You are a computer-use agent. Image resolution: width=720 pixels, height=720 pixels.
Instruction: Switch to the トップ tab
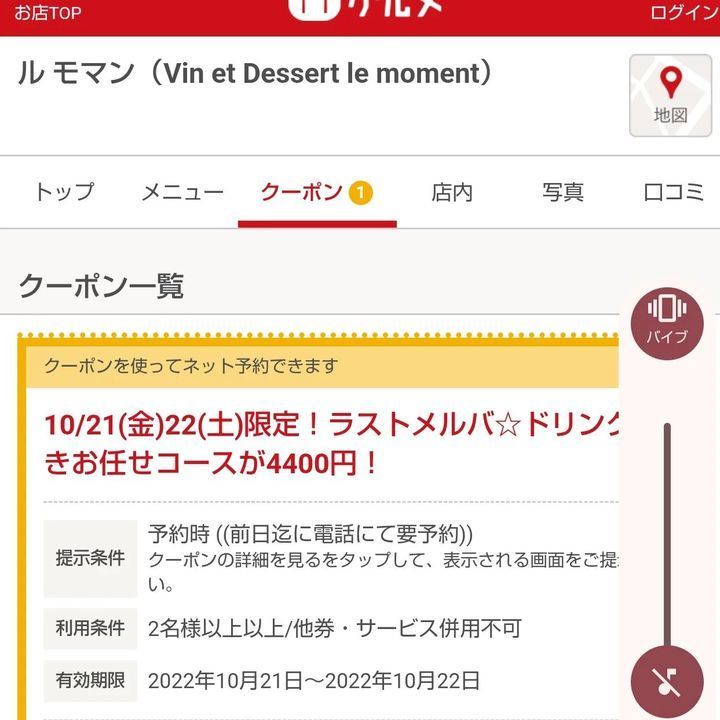[64, 192]
